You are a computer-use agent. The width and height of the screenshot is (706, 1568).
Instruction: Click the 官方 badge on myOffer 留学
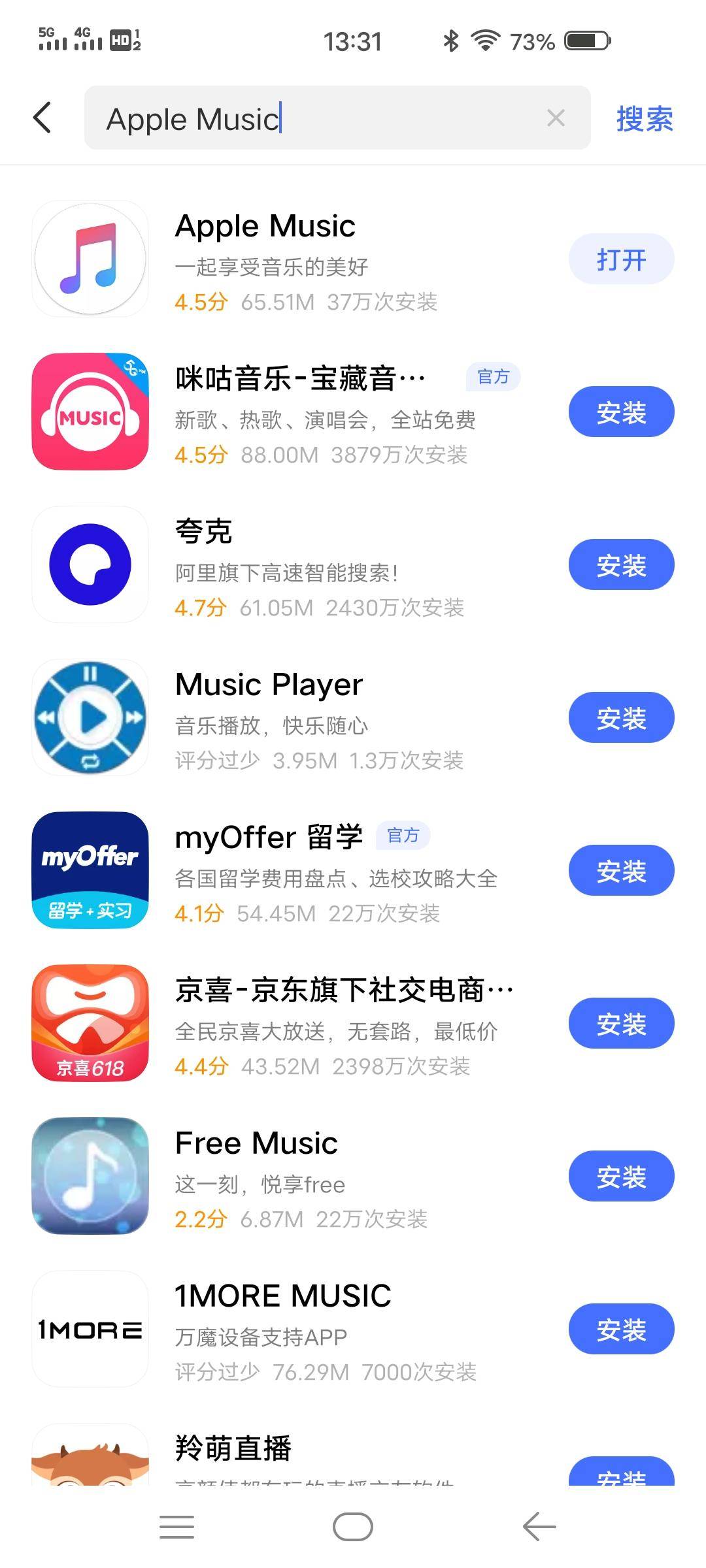pyautogui.click(x=403, y=836)
